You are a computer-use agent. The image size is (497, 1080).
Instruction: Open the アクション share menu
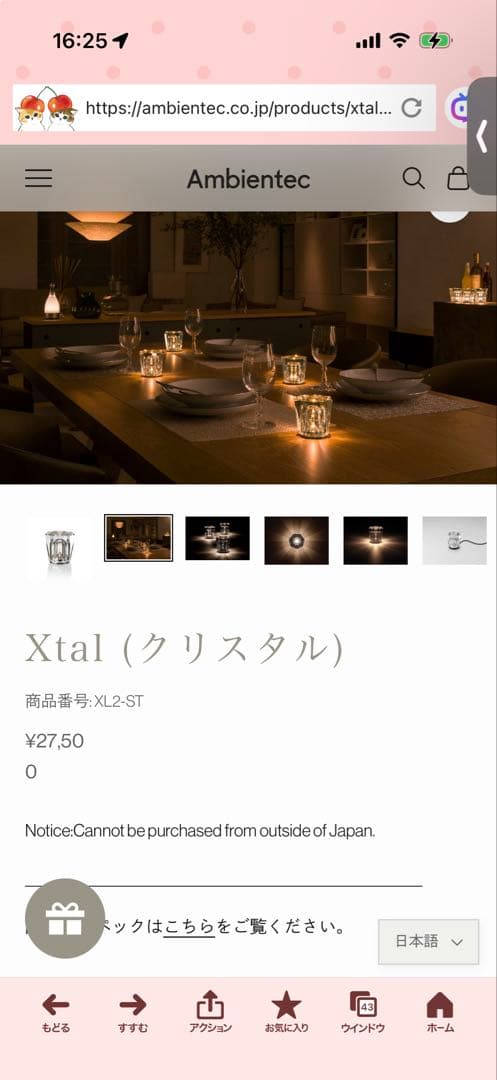coord(210,1012)
